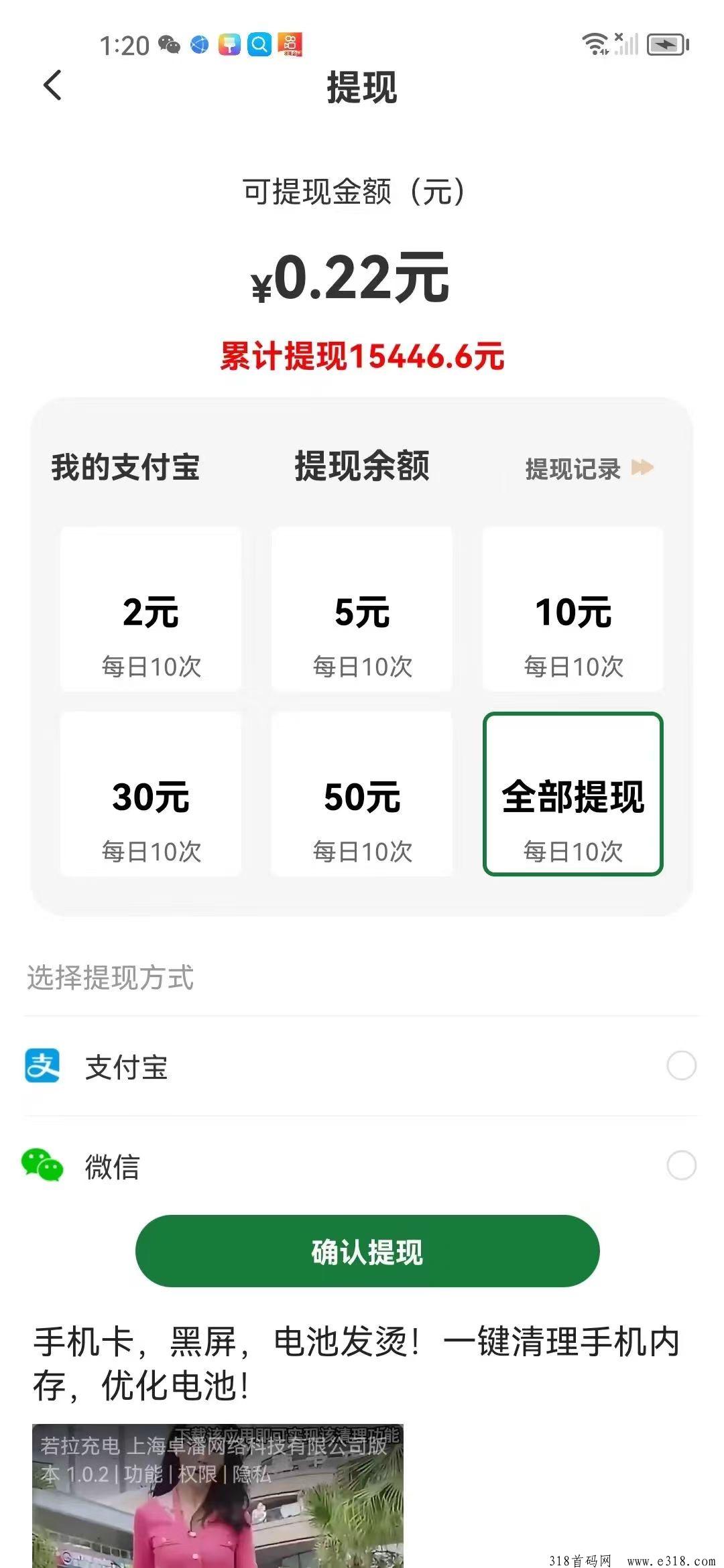Pick the 10元 withdrawal amount

[573, 609]
